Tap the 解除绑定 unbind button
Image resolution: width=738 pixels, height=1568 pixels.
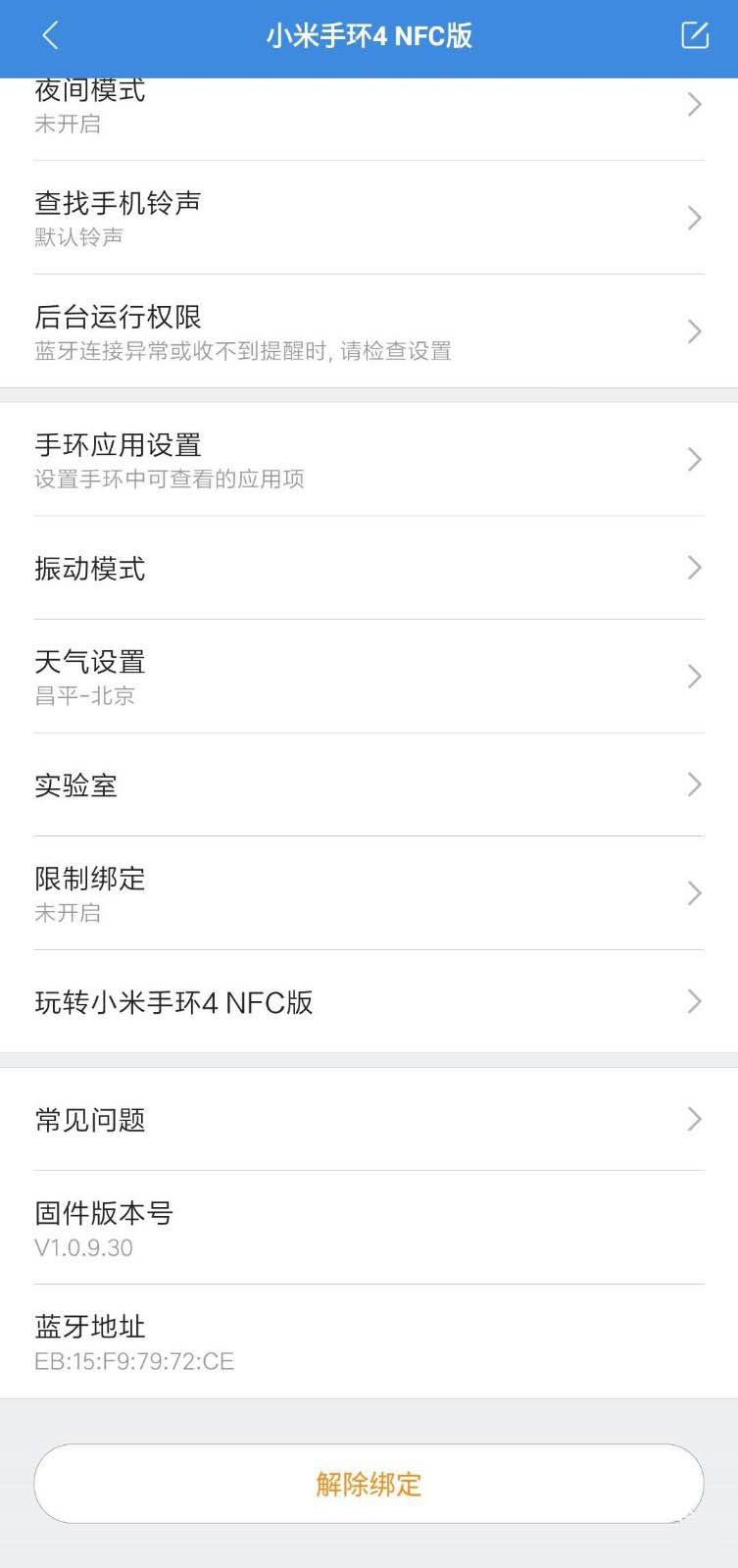(369, 1483)
